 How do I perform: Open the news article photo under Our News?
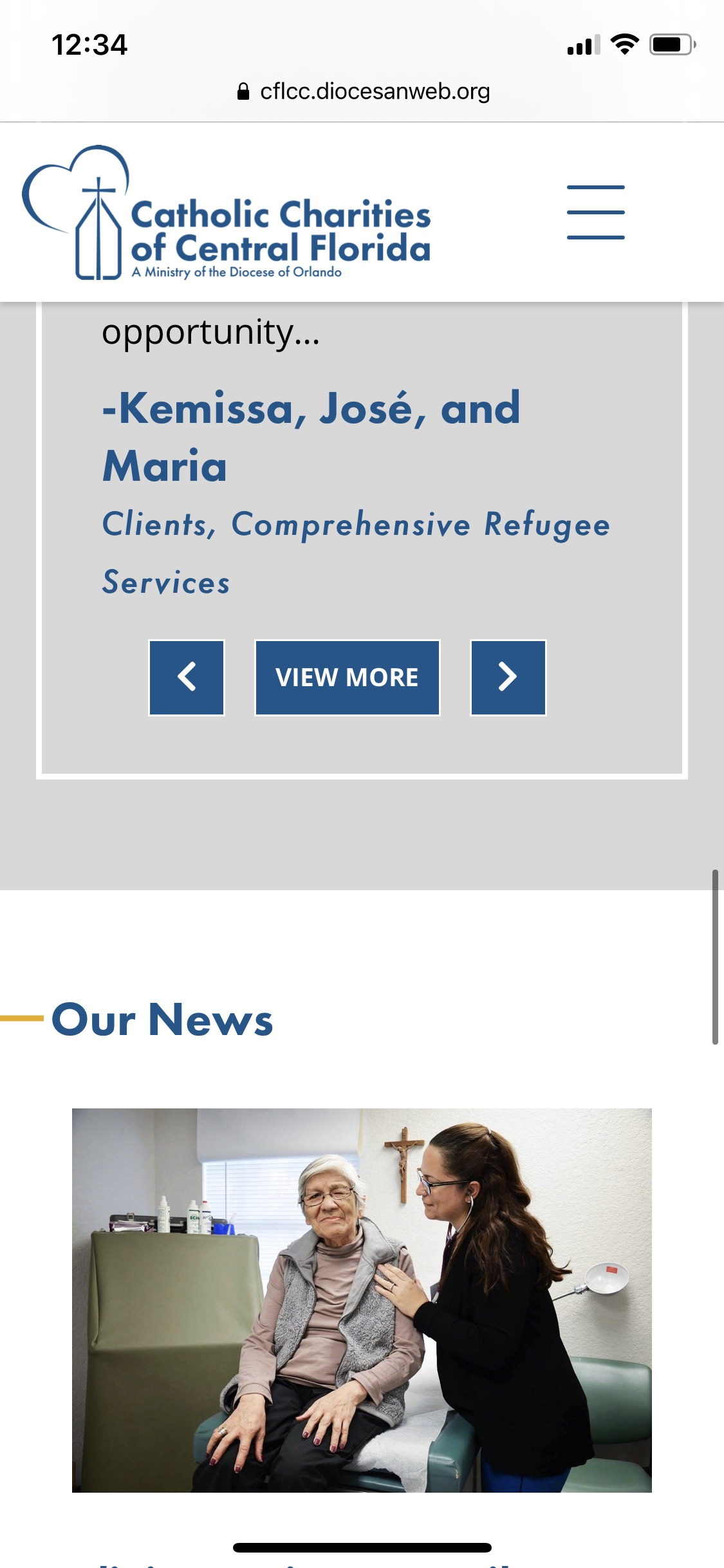tap(362, 1300)
